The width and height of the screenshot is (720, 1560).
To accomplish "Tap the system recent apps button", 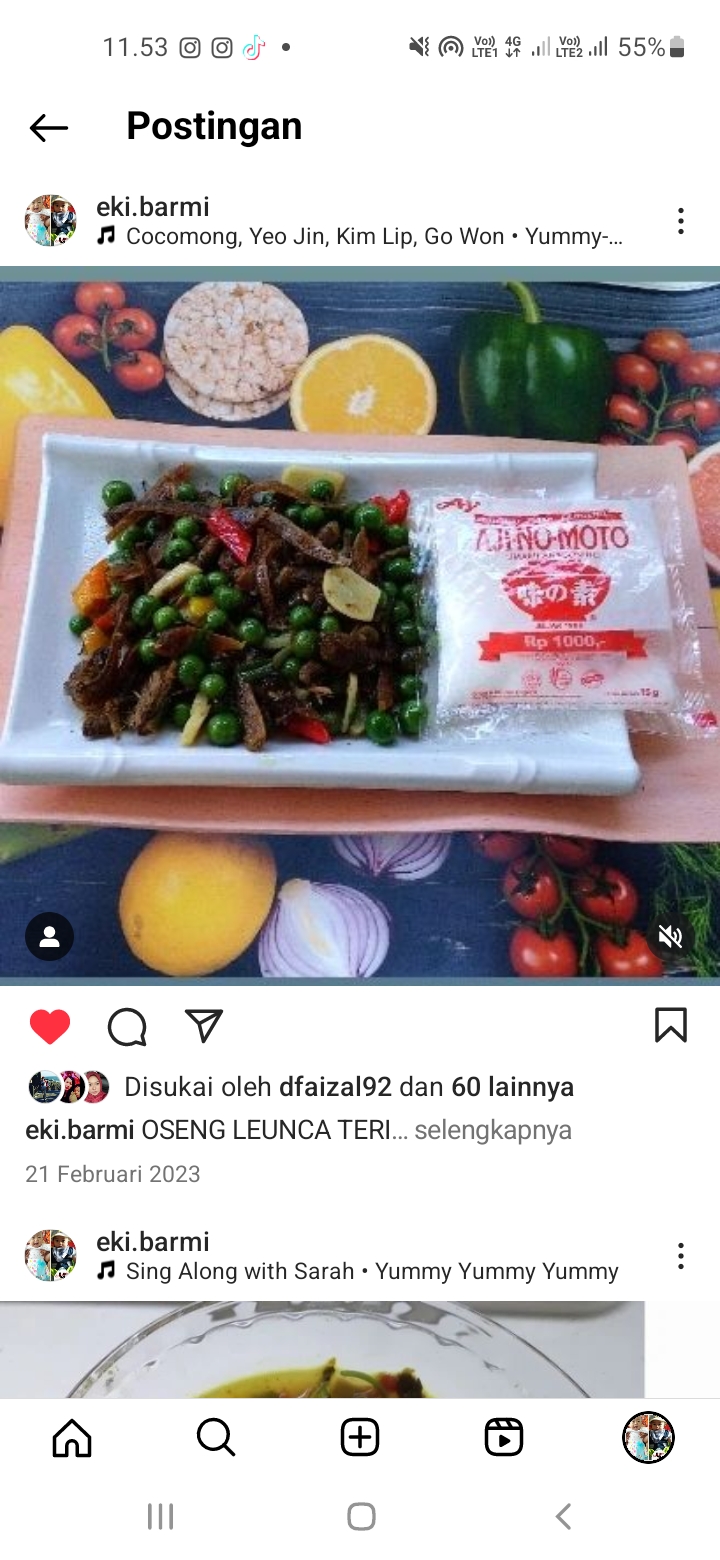I will coord(160,1517).
